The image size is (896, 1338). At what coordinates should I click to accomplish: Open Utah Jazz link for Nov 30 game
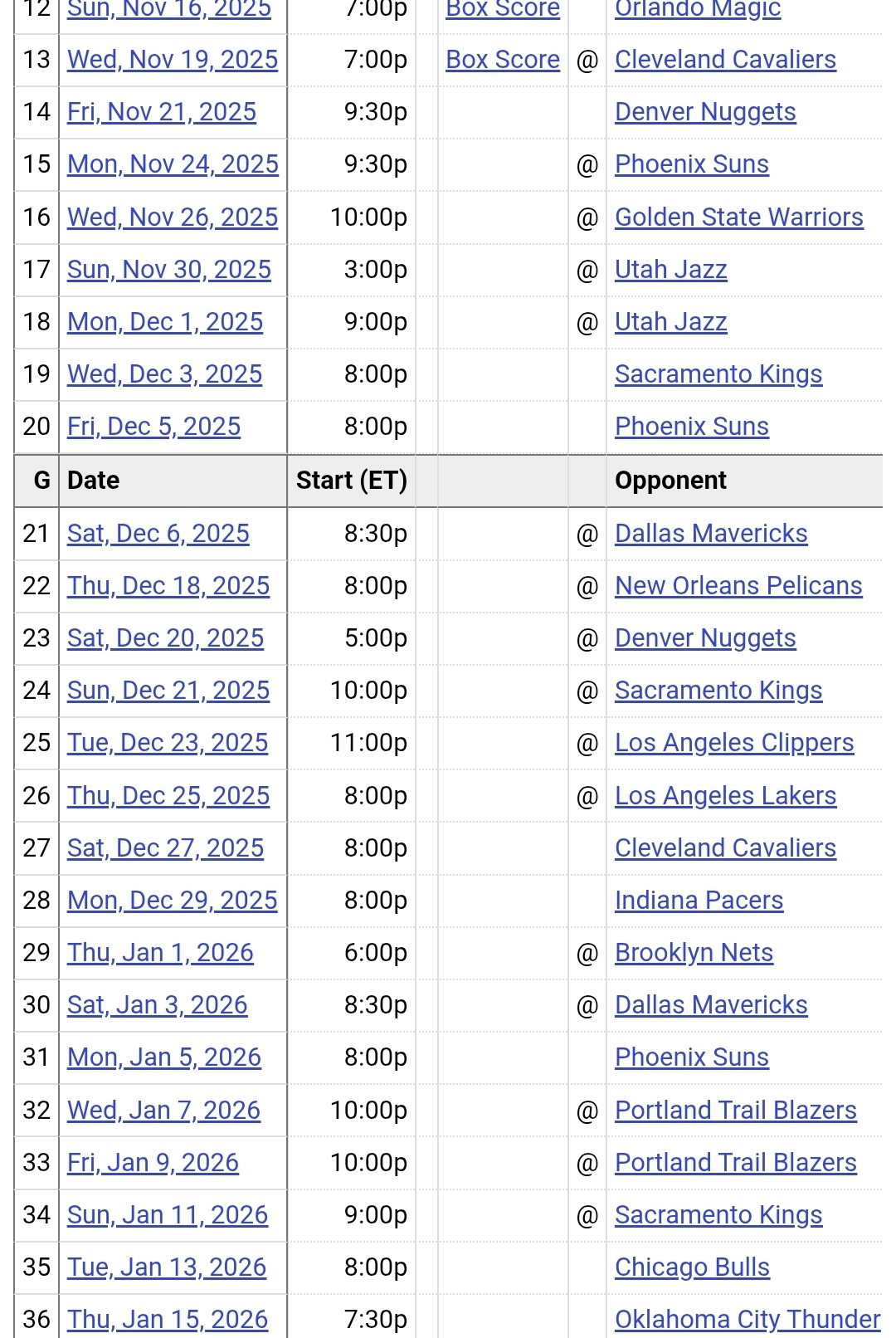pos(670,270)
